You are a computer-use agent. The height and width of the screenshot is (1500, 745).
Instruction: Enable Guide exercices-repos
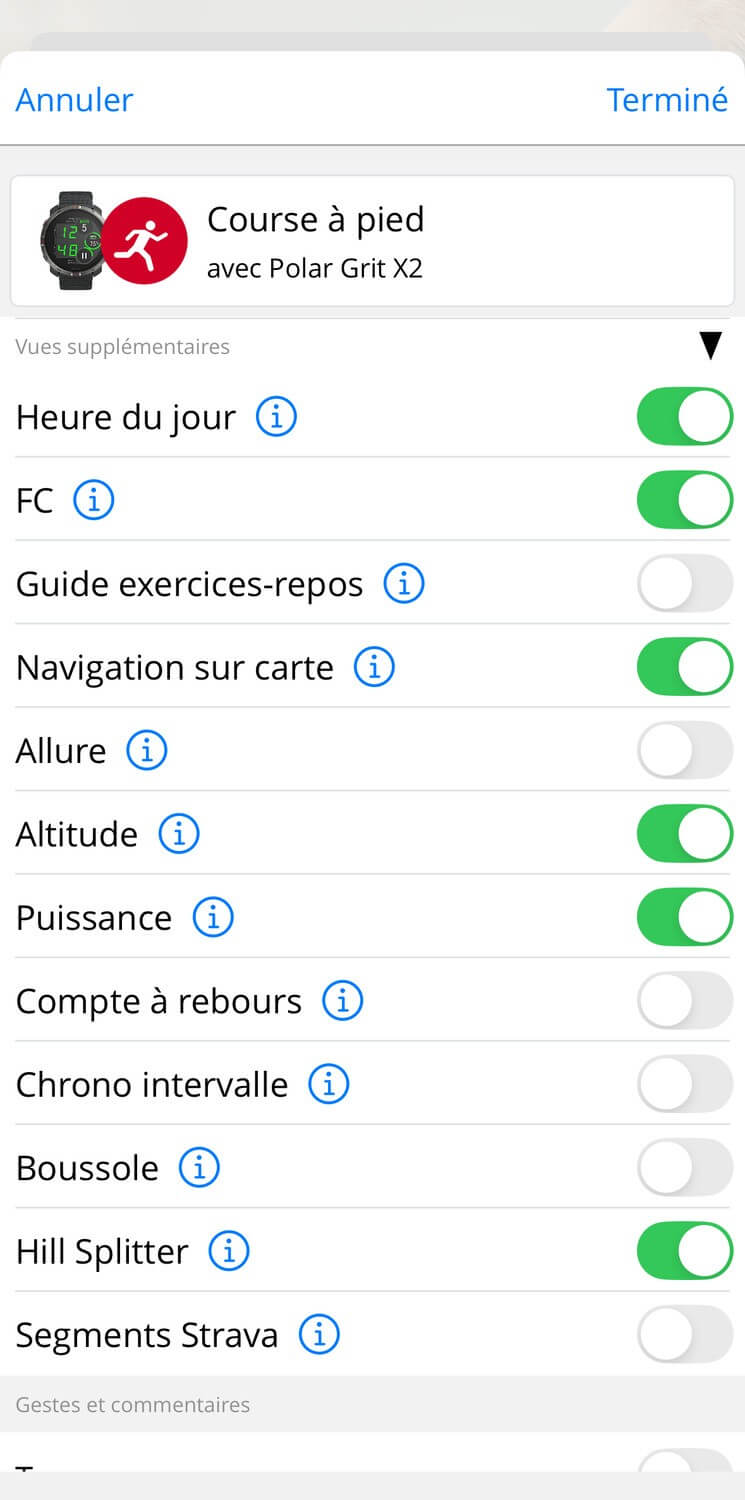coord(685,583)
